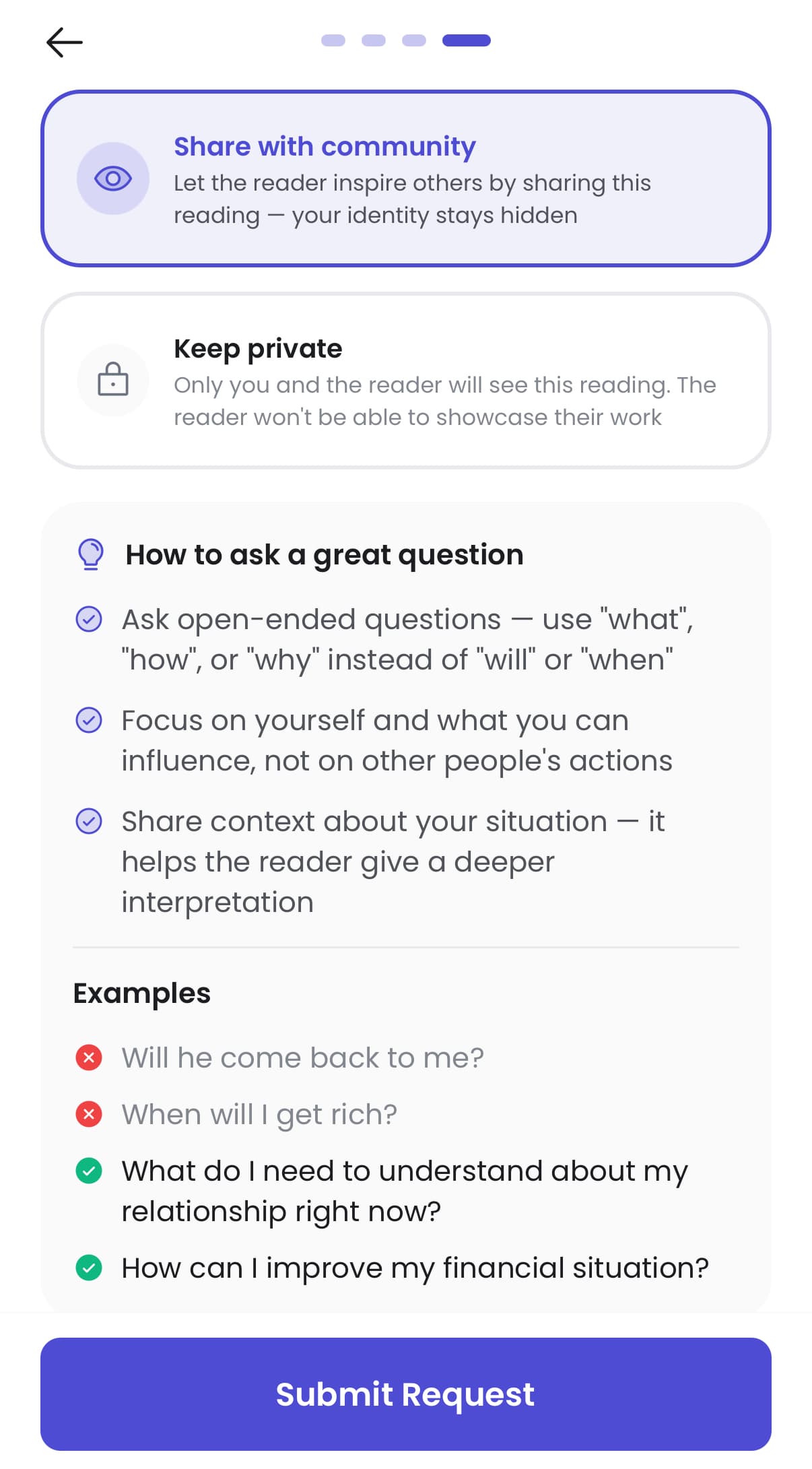Select the Share with community option

point(406,178)
